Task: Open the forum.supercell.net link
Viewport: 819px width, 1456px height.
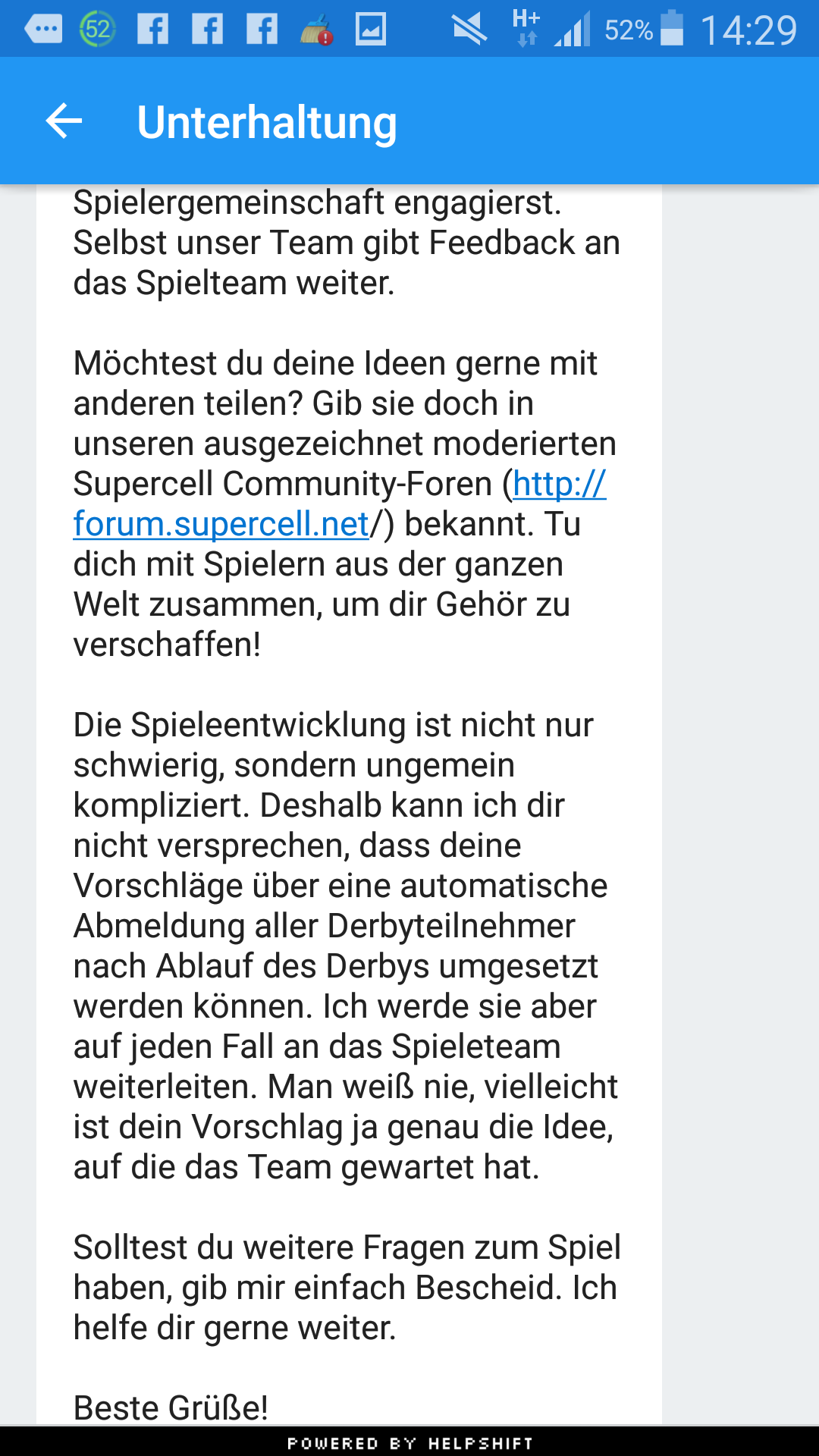Action: click(221, 524)
